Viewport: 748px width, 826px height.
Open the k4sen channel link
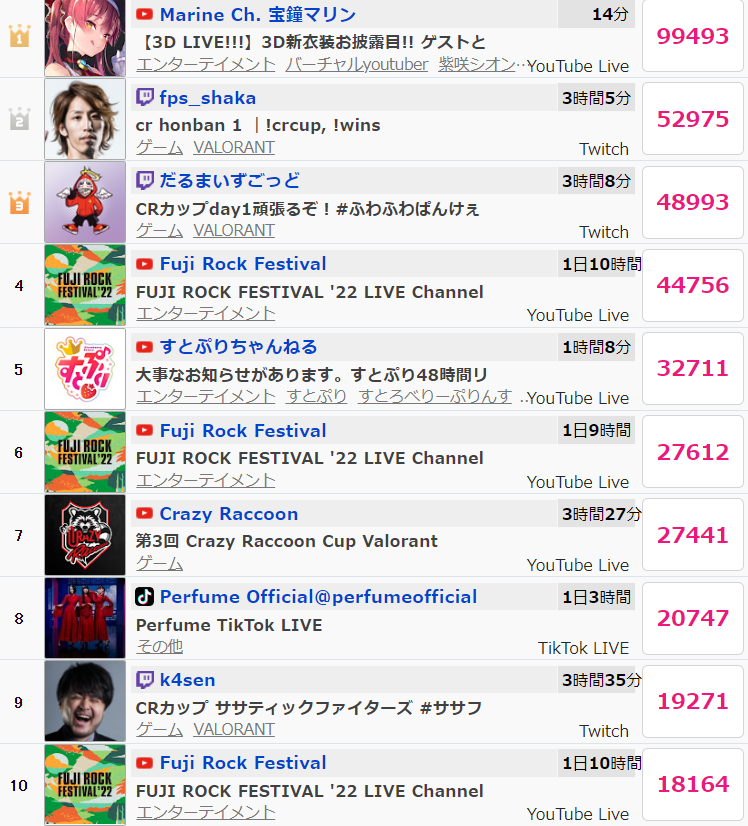tap(187, 680)
